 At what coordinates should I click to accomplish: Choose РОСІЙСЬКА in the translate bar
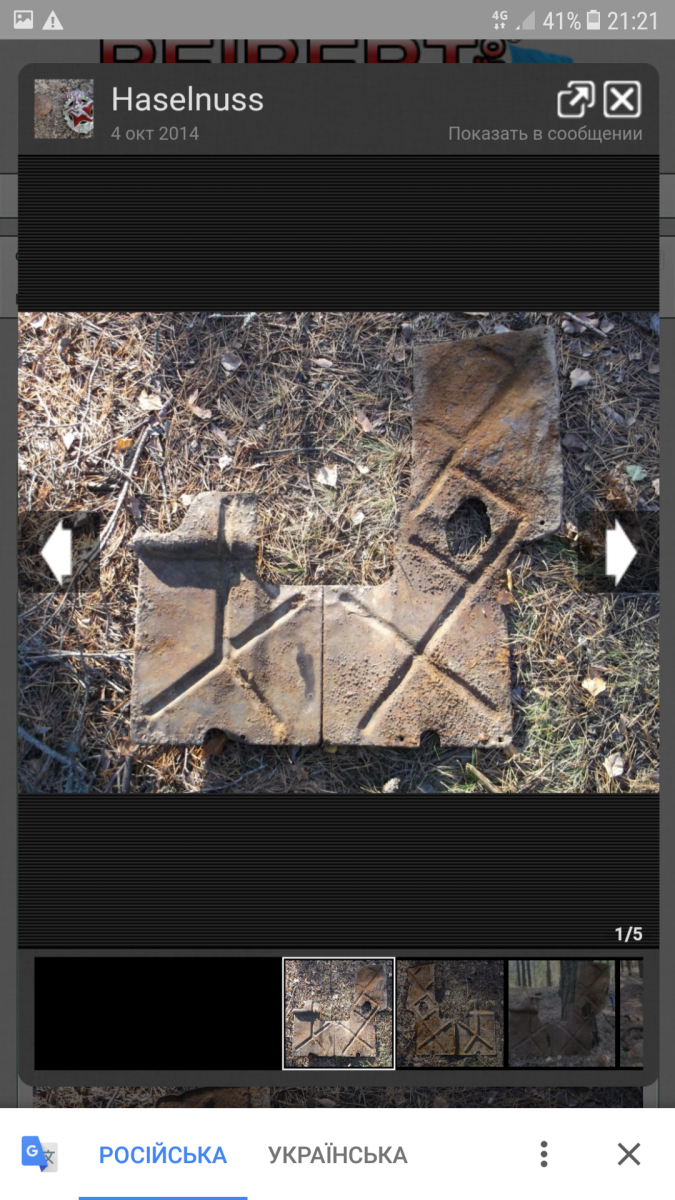click(x=163, y=1155)
